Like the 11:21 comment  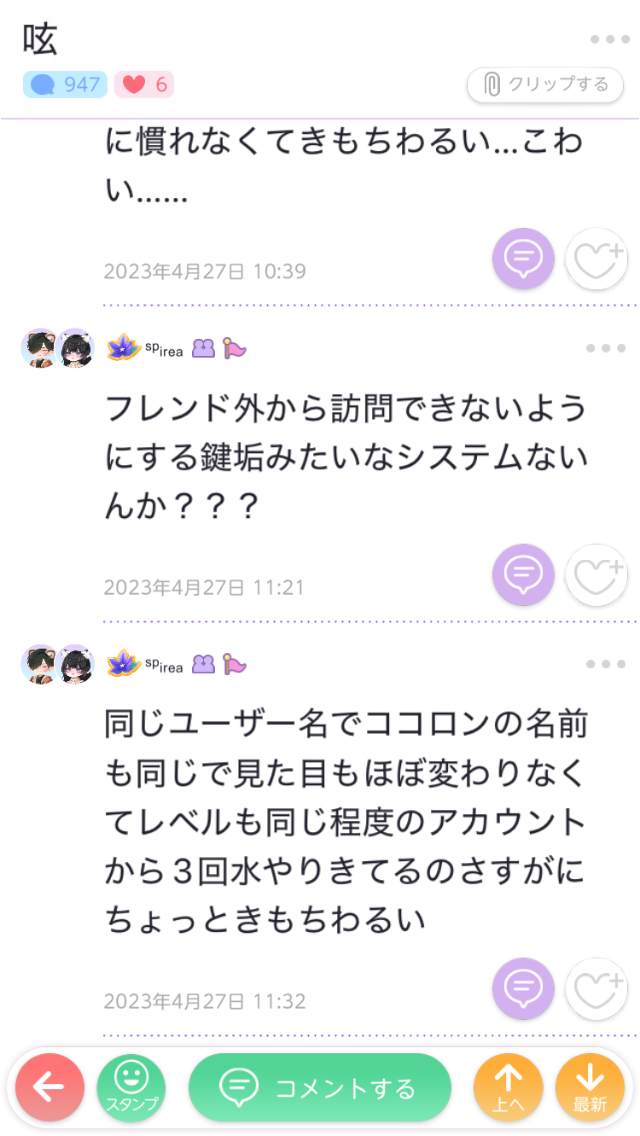[x=596, y=575]
